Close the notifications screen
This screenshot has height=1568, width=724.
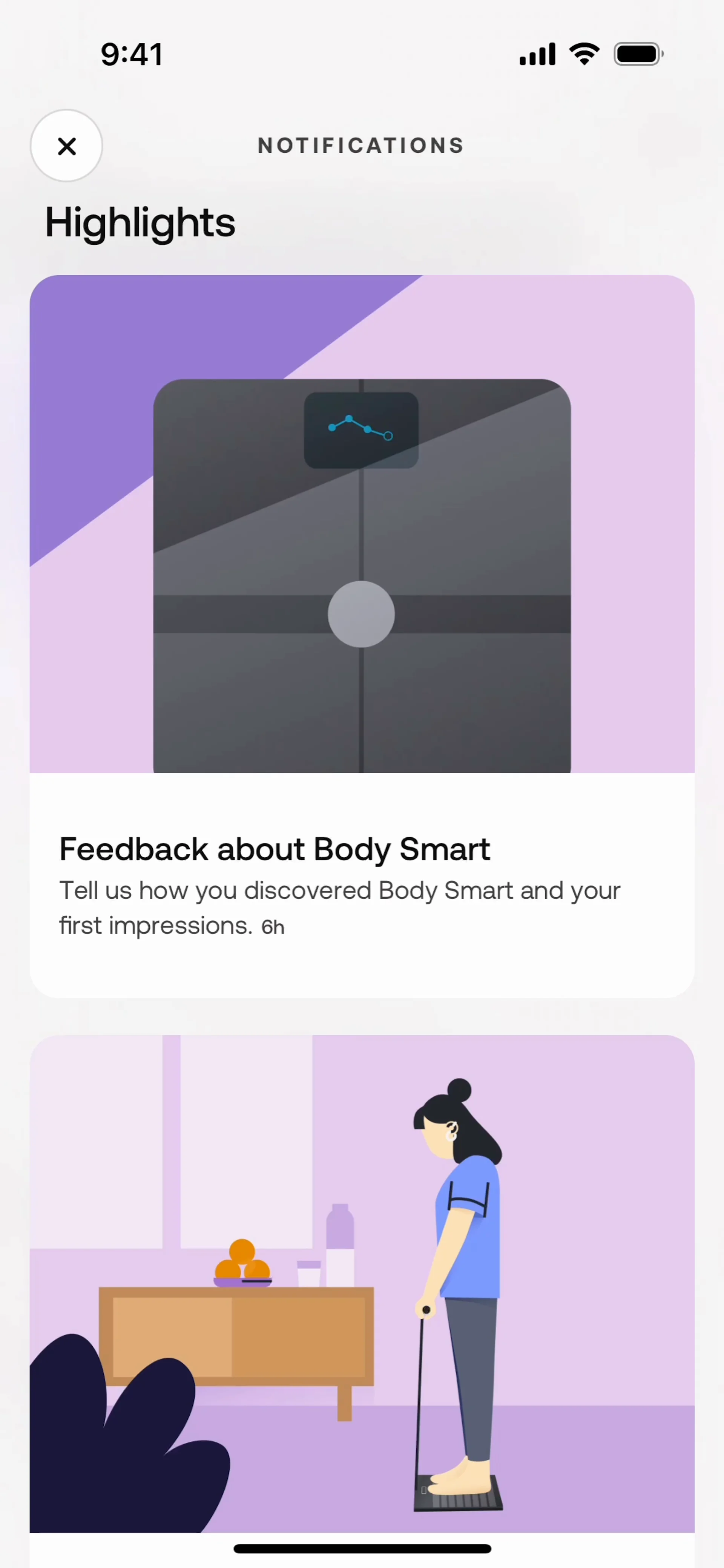point(66,146)
